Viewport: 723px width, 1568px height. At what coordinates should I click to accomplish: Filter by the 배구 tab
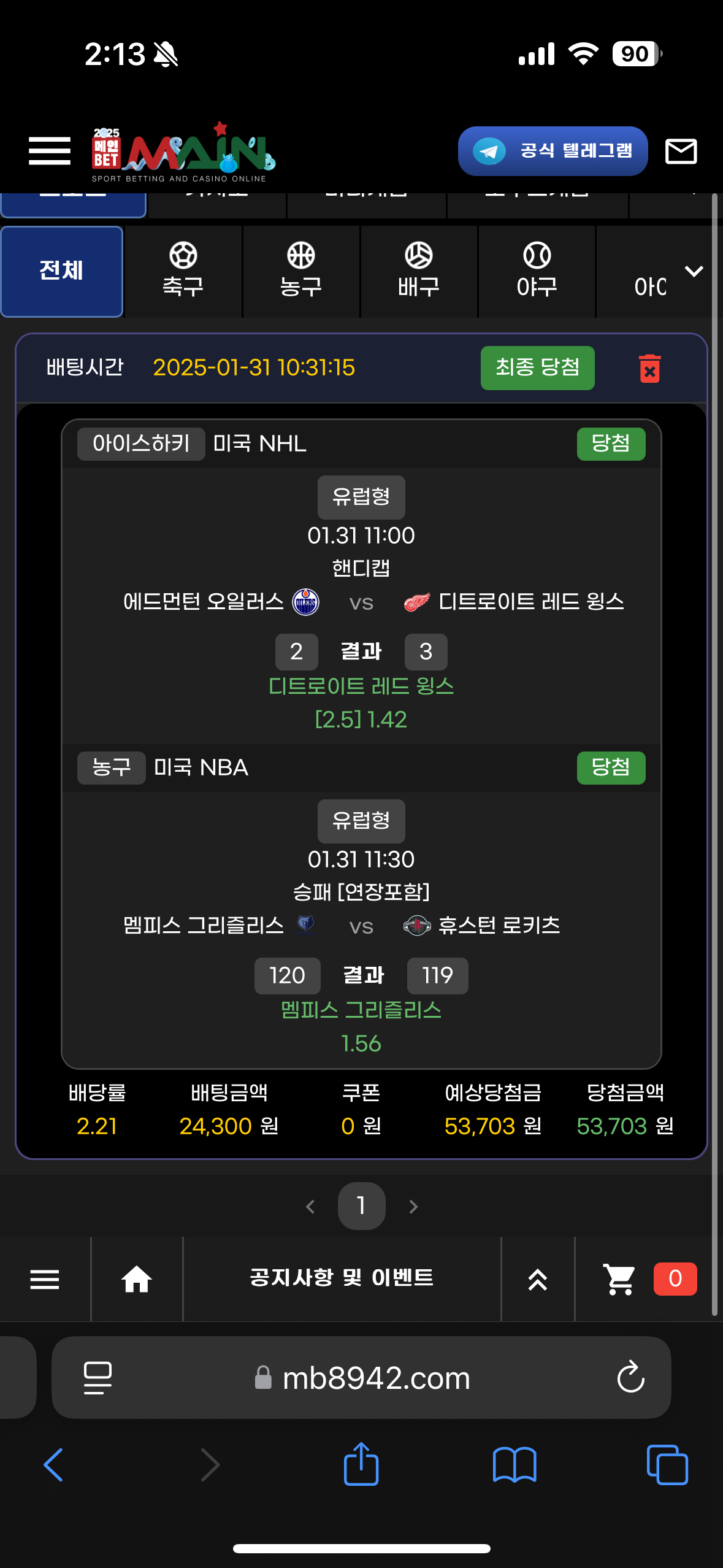click(x=418, y=271)
